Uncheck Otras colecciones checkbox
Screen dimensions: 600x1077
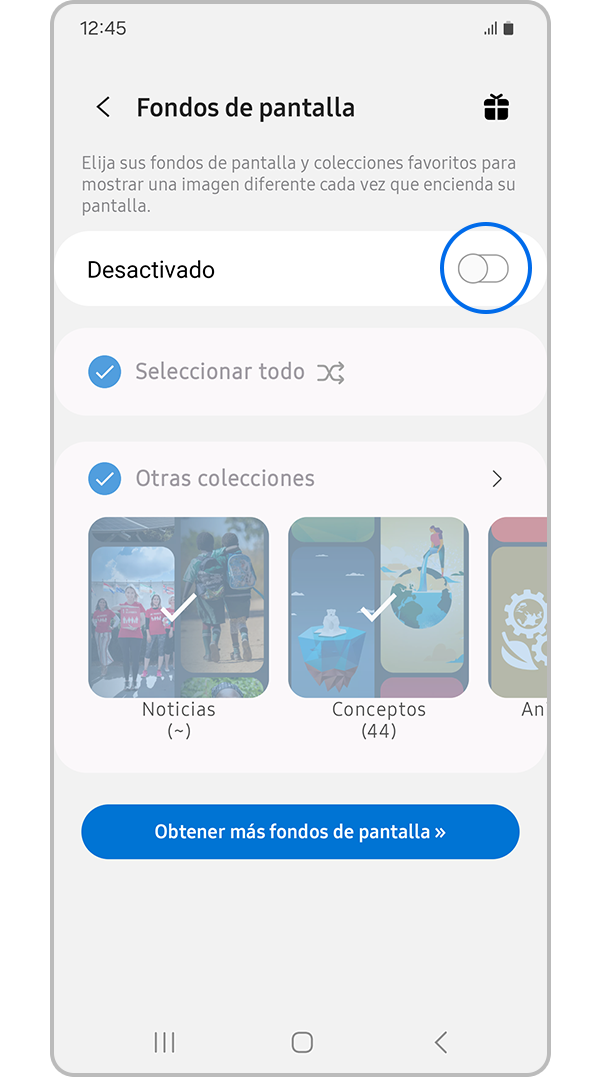[104, 478]
